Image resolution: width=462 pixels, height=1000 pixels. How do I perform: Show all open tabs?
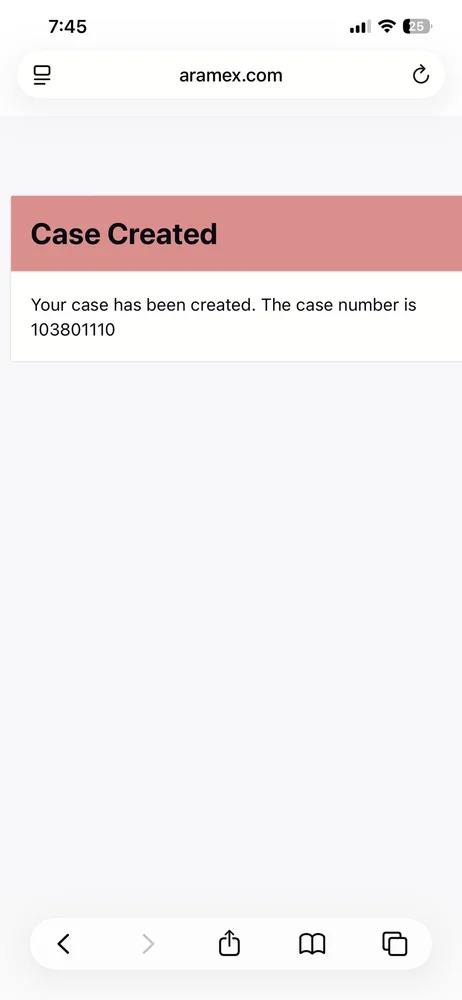[394, 944]
